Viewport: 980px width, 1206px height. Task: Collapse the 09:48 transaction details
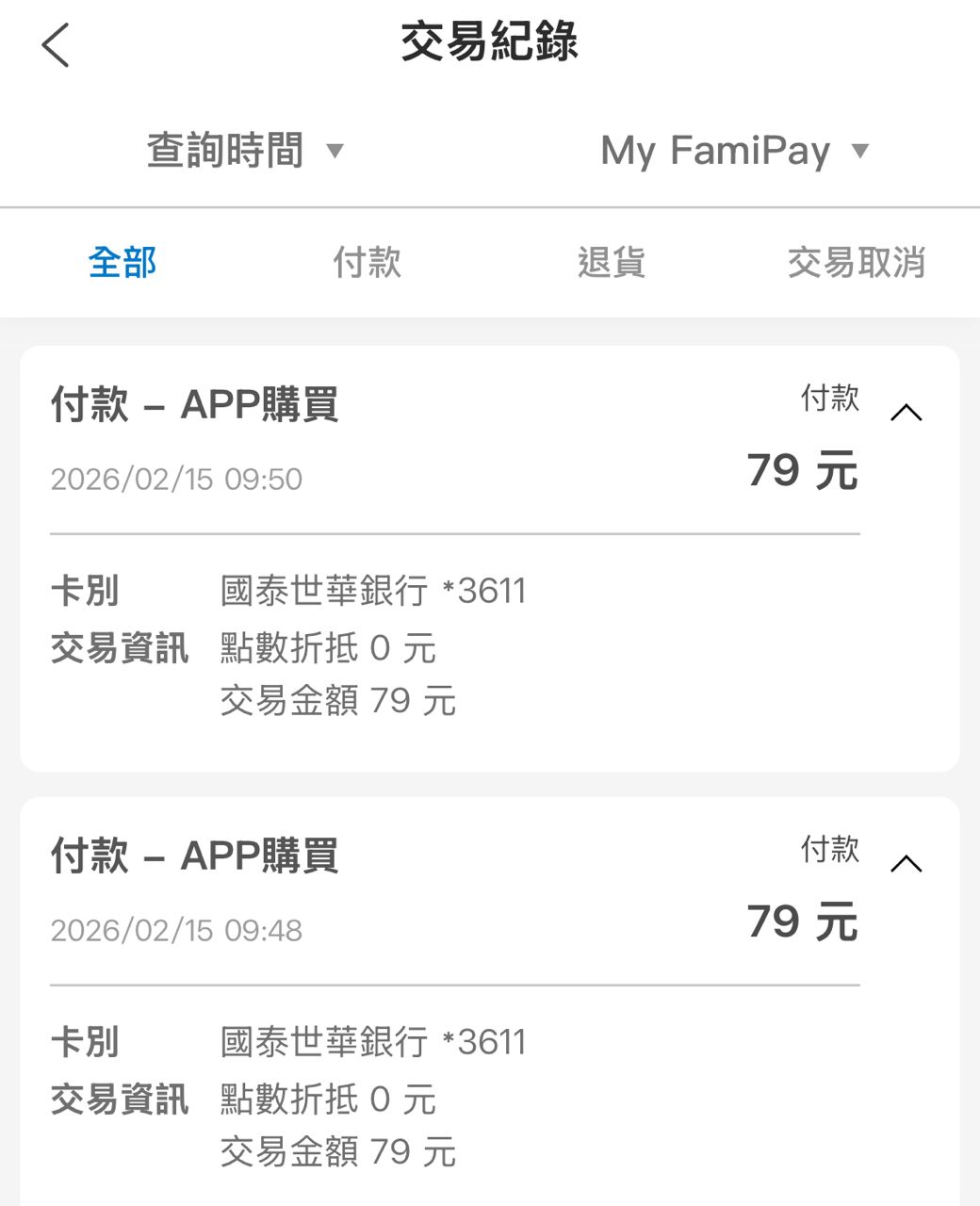pyautogui.click(x=906, y=864)
